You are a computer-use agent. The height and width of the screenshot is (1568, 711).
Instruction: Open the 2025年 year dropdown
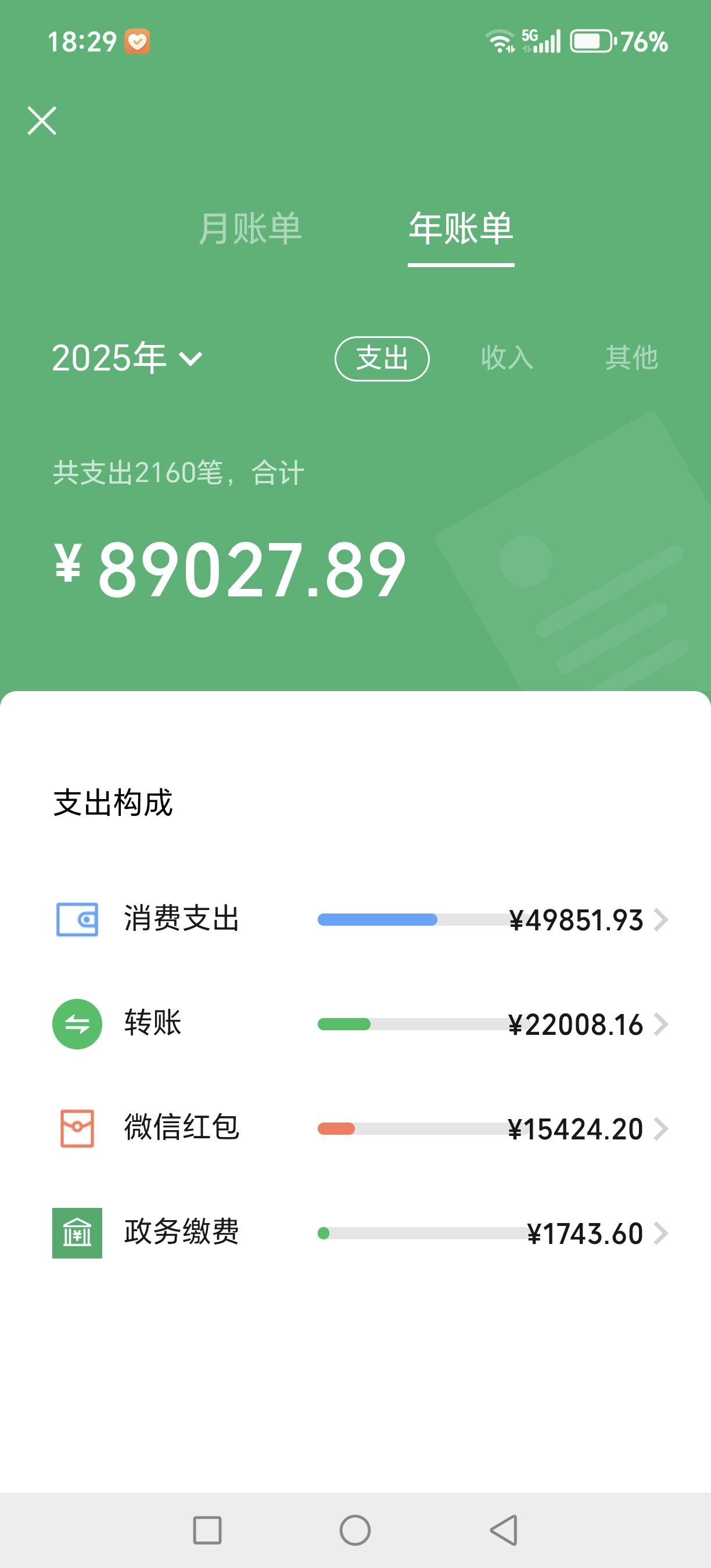pyautogui.click(x=127, y=358)
